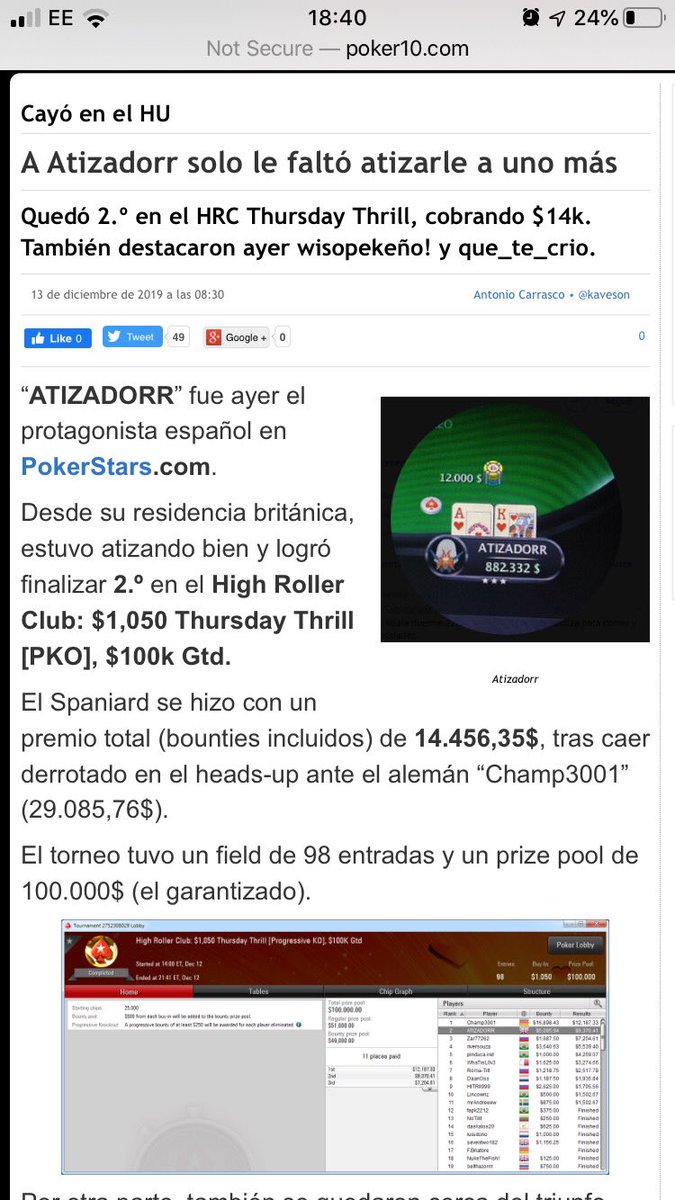Like the article on Facebook

pos(58,338)
